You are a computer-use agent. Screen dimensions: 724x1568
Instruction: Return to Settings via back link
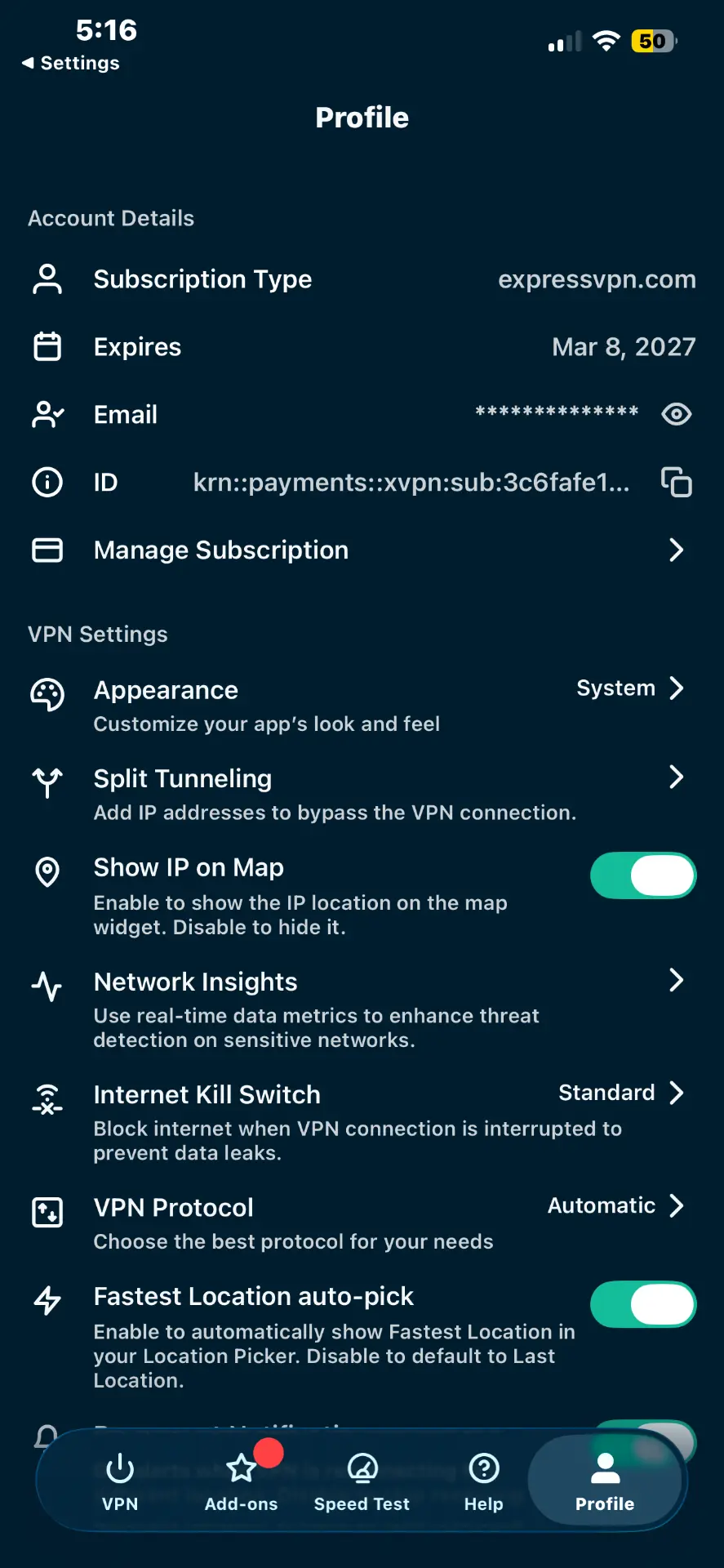71,63
